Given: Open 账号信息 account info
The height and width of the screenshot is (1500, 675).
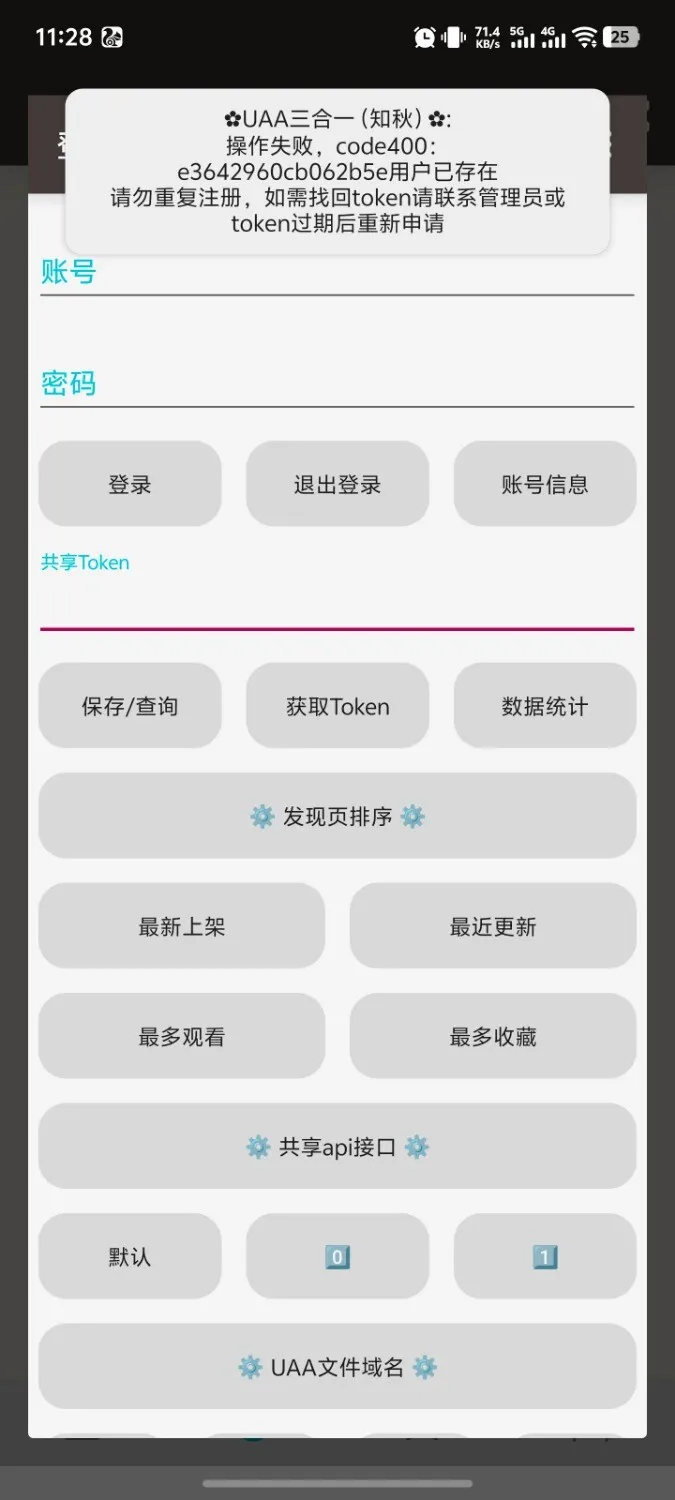Looking at the screenshot, I should tap(545, 484).
